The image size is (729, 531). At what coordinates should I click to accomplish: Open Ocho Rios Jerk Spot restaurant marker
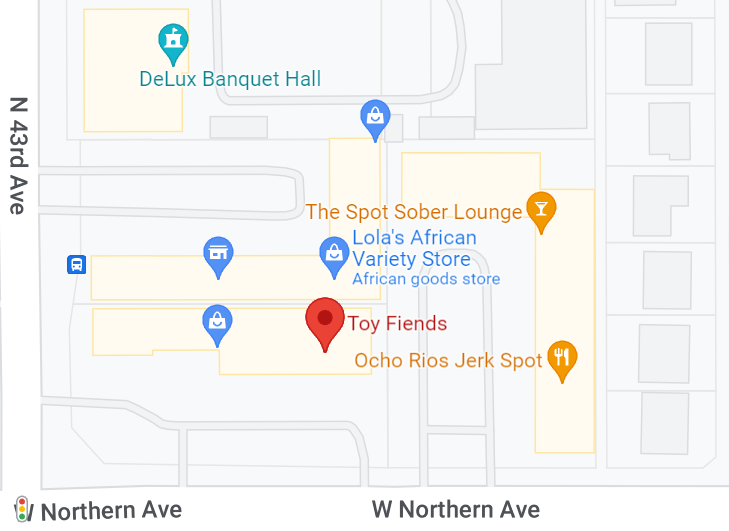coord(563,358)
